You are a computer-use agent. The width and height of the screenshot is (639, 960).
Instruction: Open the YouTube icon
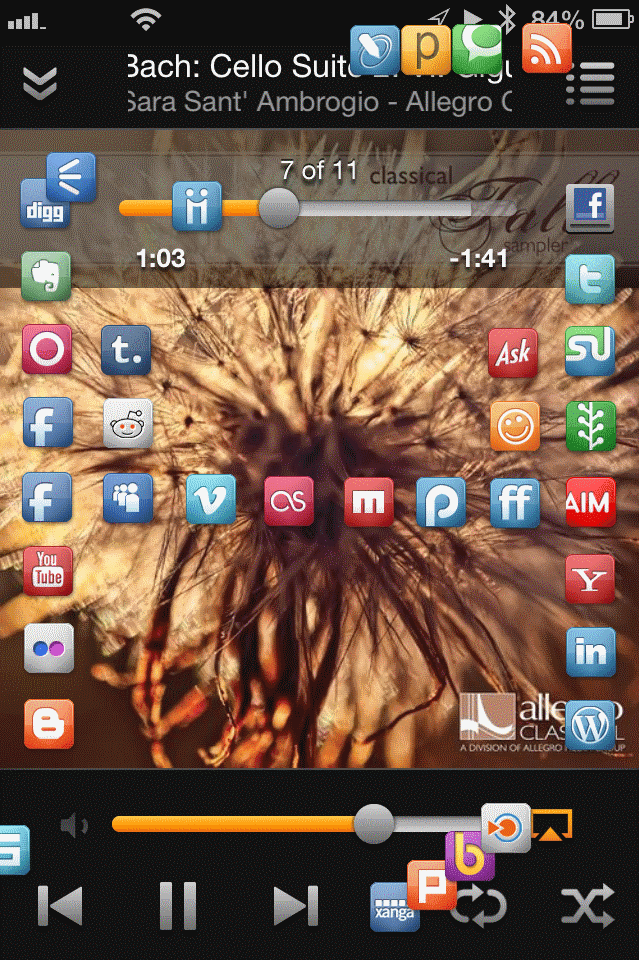tap(48, 571)
